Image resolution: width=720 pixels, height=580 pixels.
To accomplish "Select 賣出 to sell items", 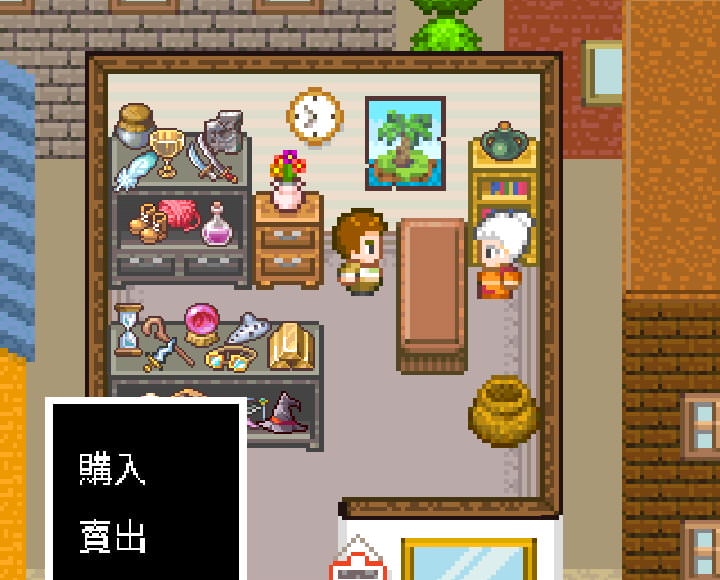I will point(113,537).
